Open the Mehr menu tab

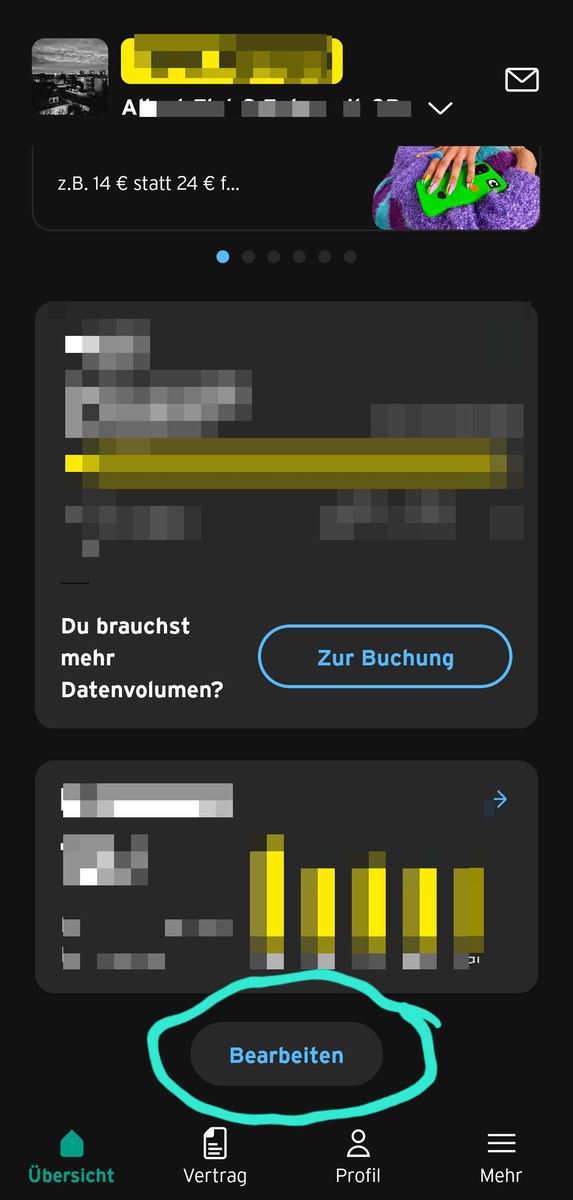501,1156
